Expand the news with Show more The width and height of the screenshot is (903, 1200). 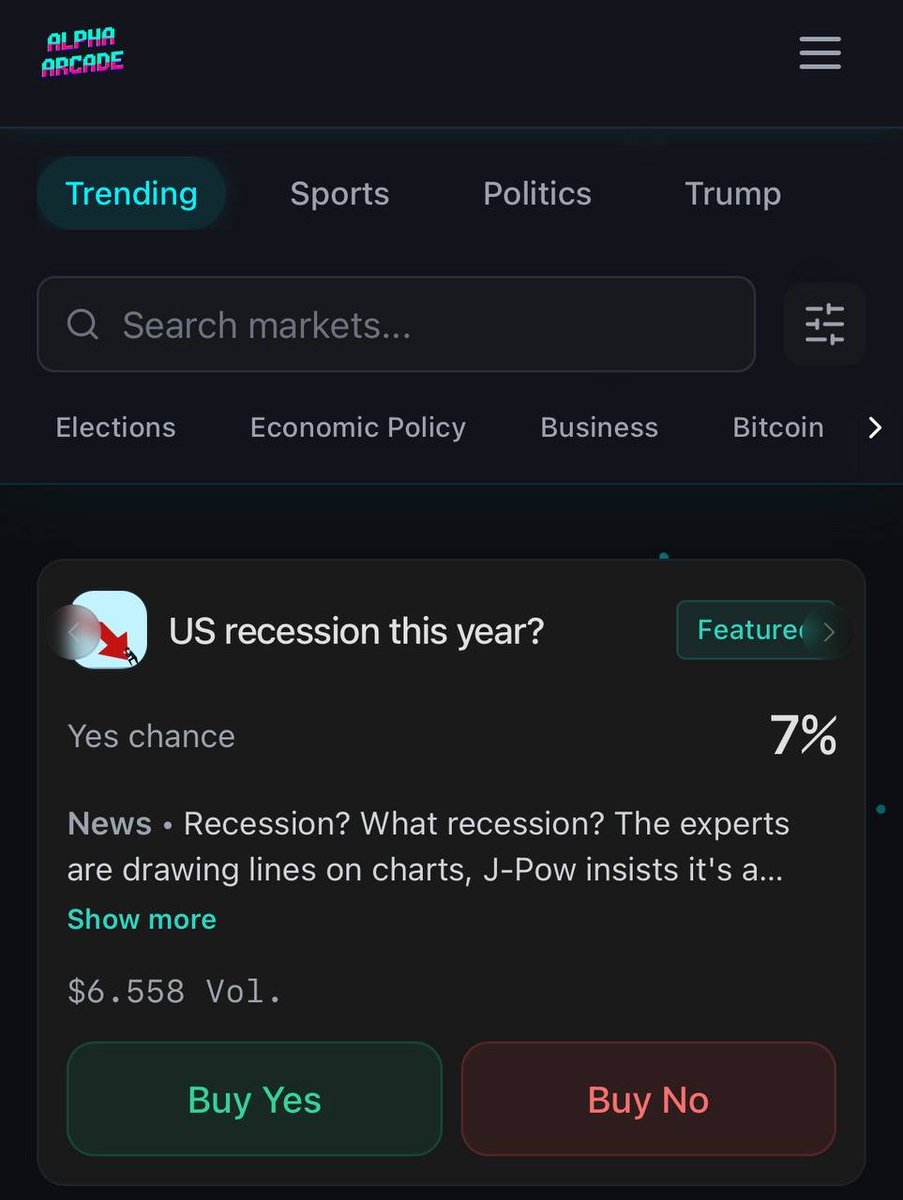[x=141, y=919]
